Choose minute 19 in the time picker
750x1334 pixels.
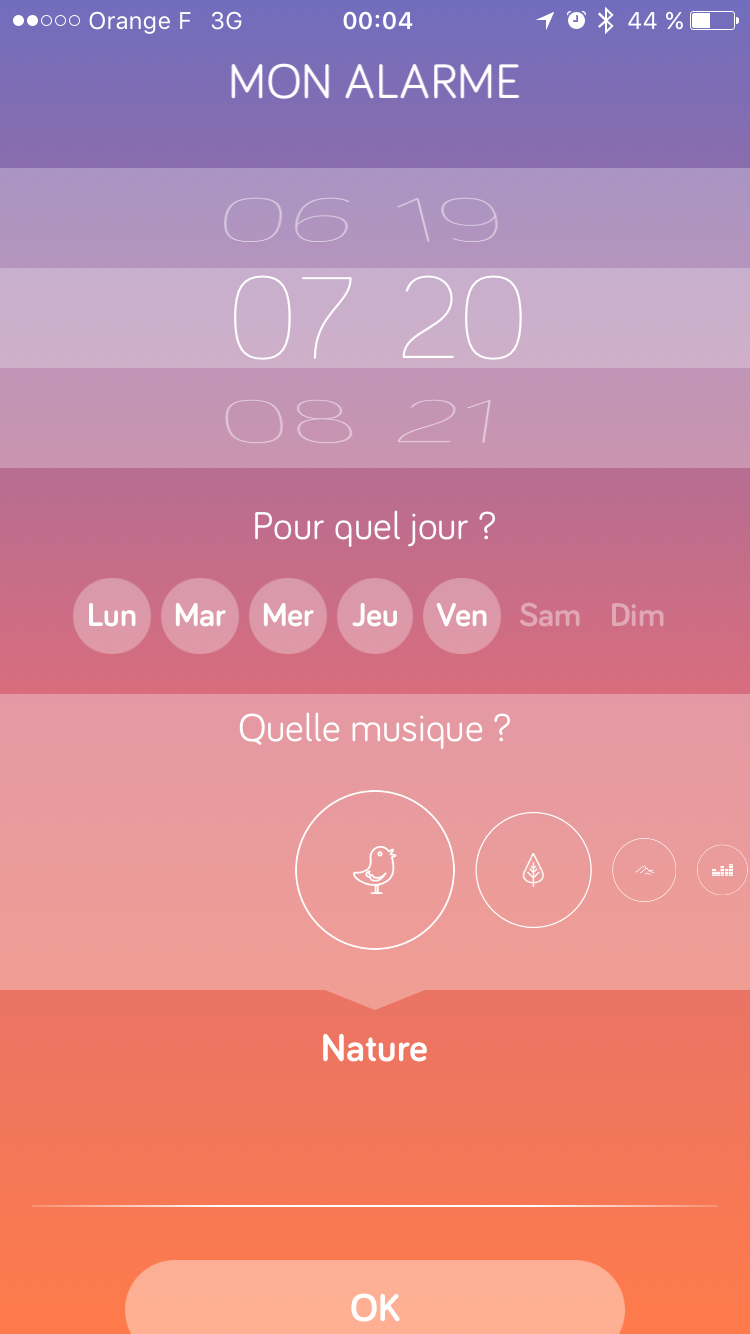pyautogui.click(x=446, y=220)
